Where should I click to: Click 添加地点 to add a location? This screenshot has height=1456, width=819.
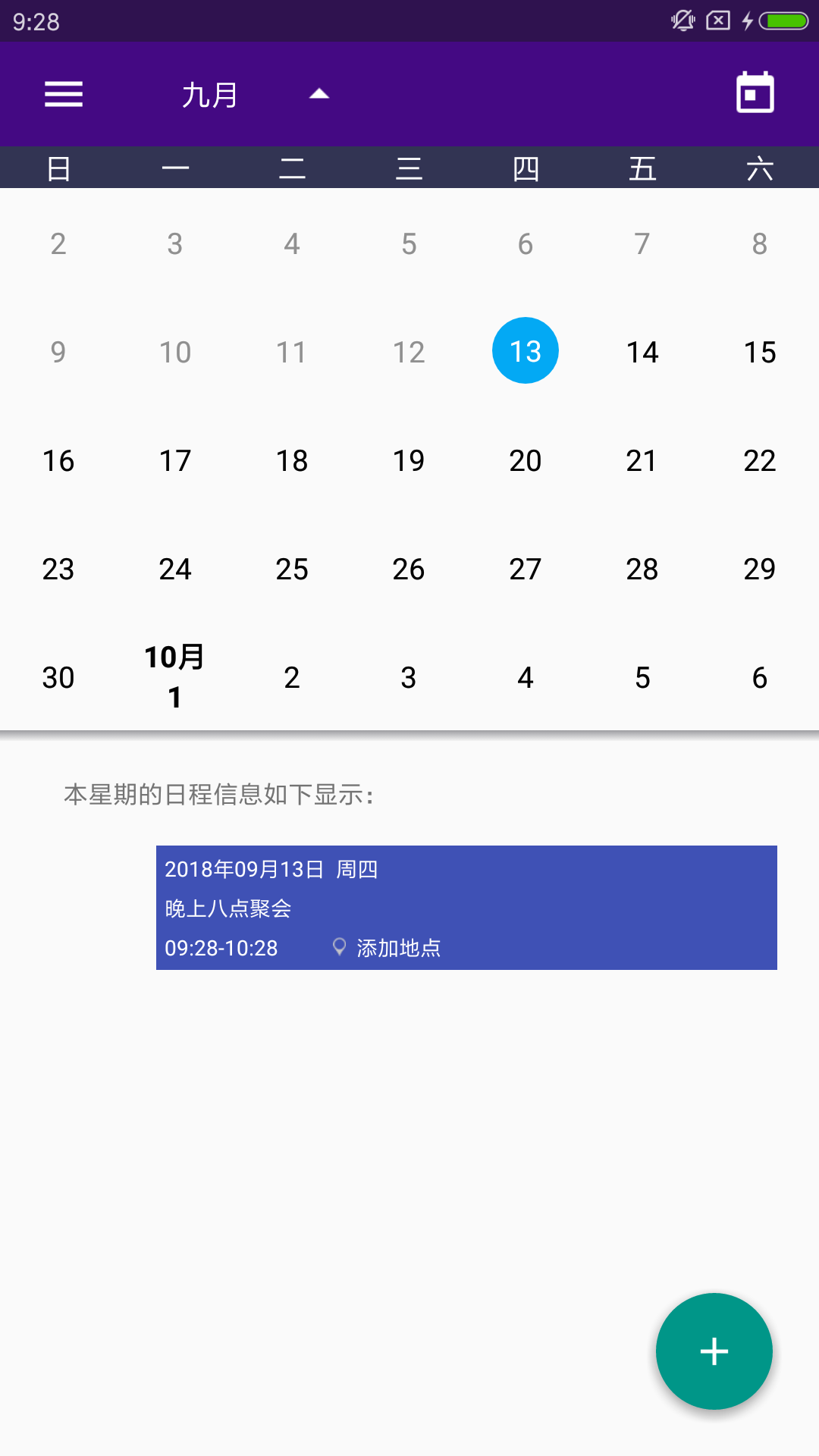coord(400,946)
